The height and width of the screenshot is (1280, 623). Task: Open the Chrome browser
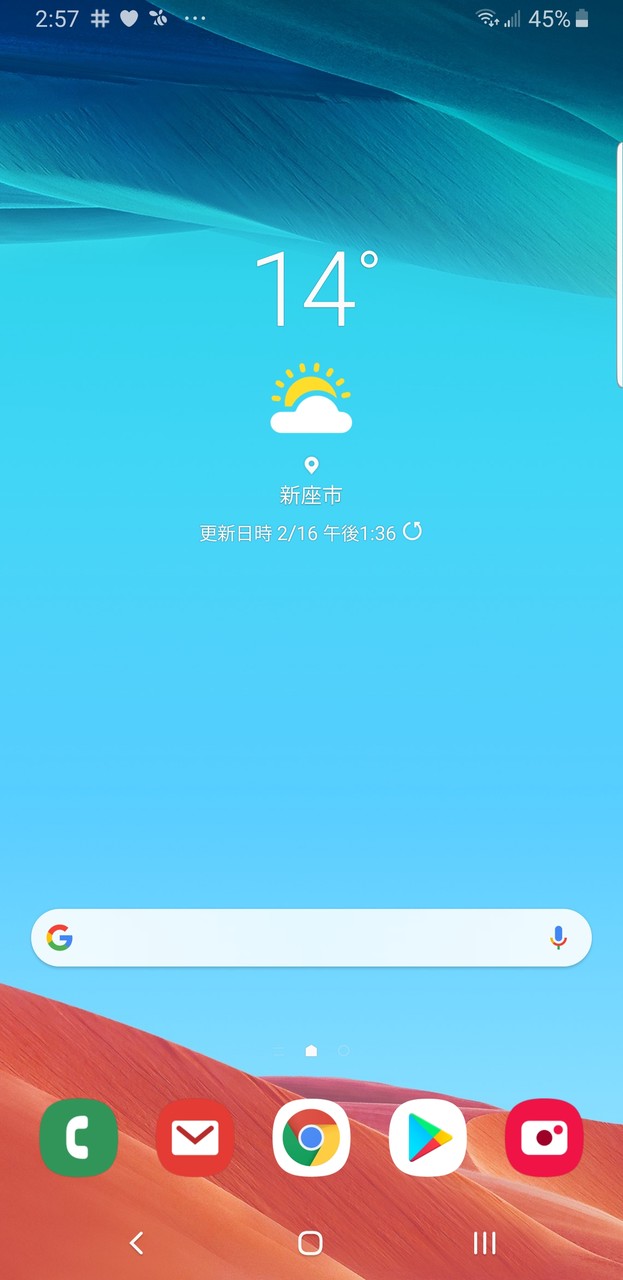(x=311, y=1138)
